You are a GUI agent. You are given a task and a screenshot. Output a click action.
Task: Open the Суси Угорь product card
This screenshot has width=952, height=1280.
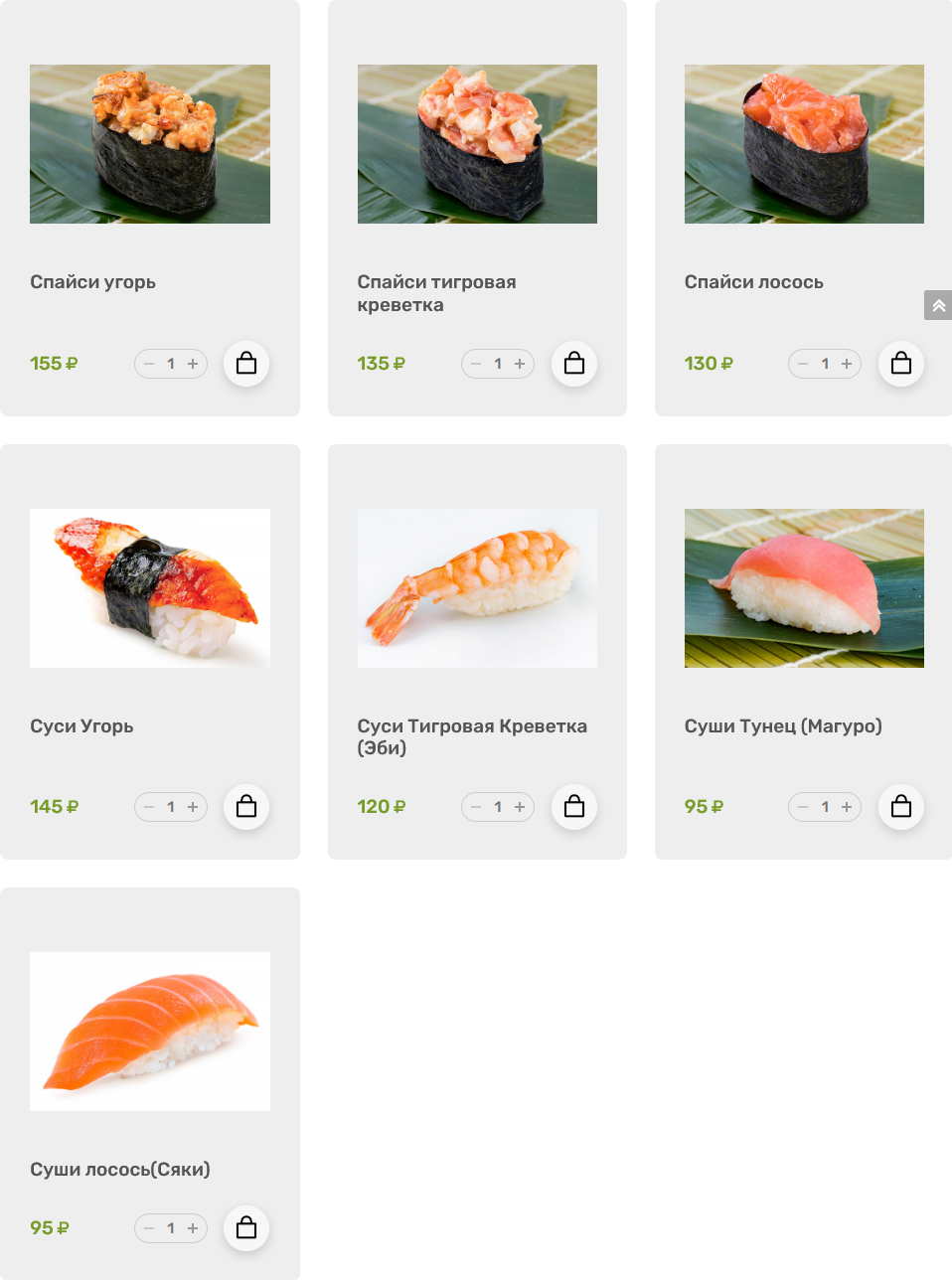pos(81,726)
